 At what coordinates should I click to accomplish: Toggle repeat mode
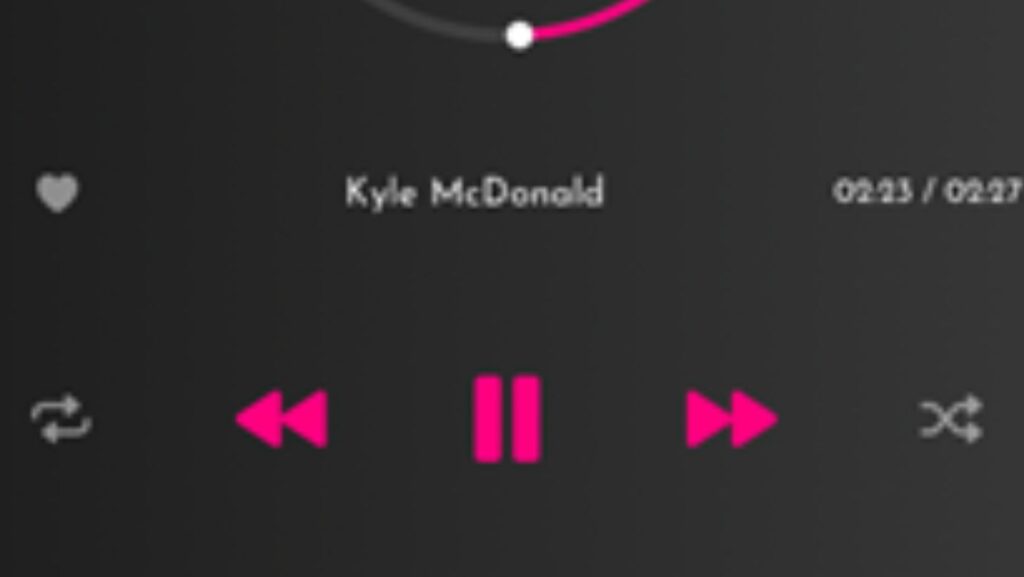tap(61, 419)
